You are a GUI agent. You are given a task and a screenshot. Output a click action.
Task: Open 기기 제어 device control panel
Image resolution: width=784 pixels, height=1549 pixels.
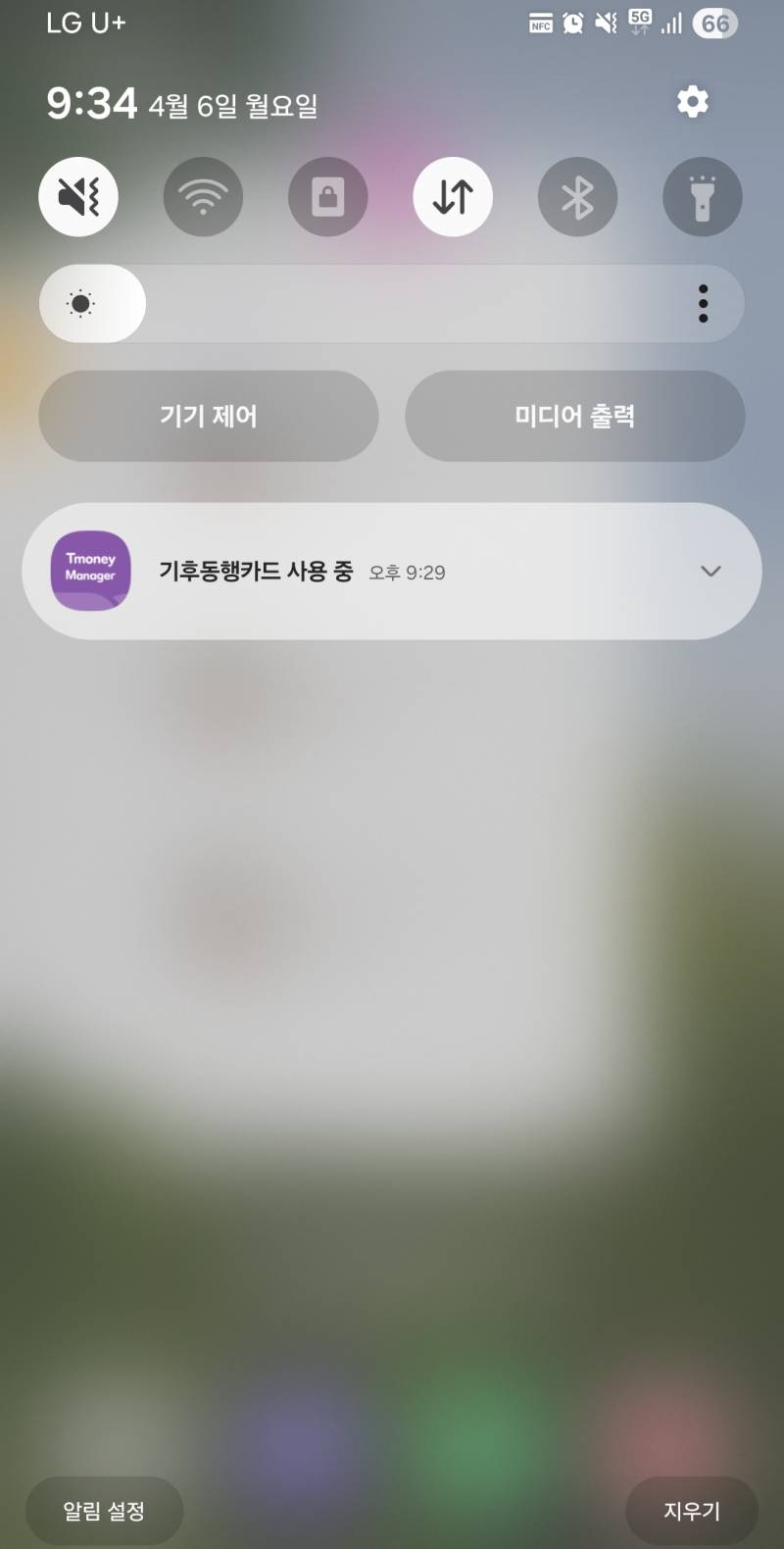coord(208,416)
